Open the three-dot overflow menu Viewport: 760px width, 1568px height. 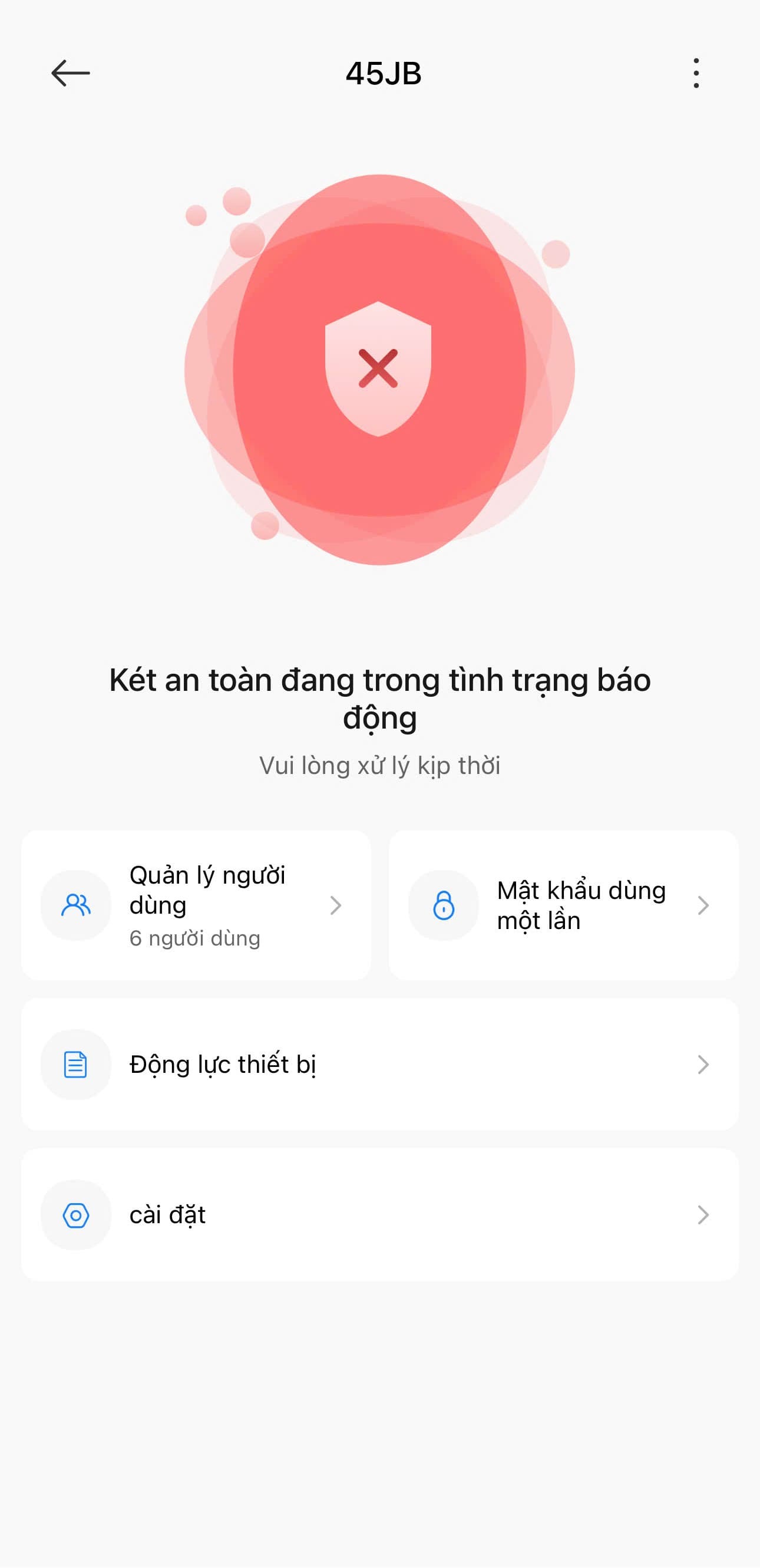[696, 74]
